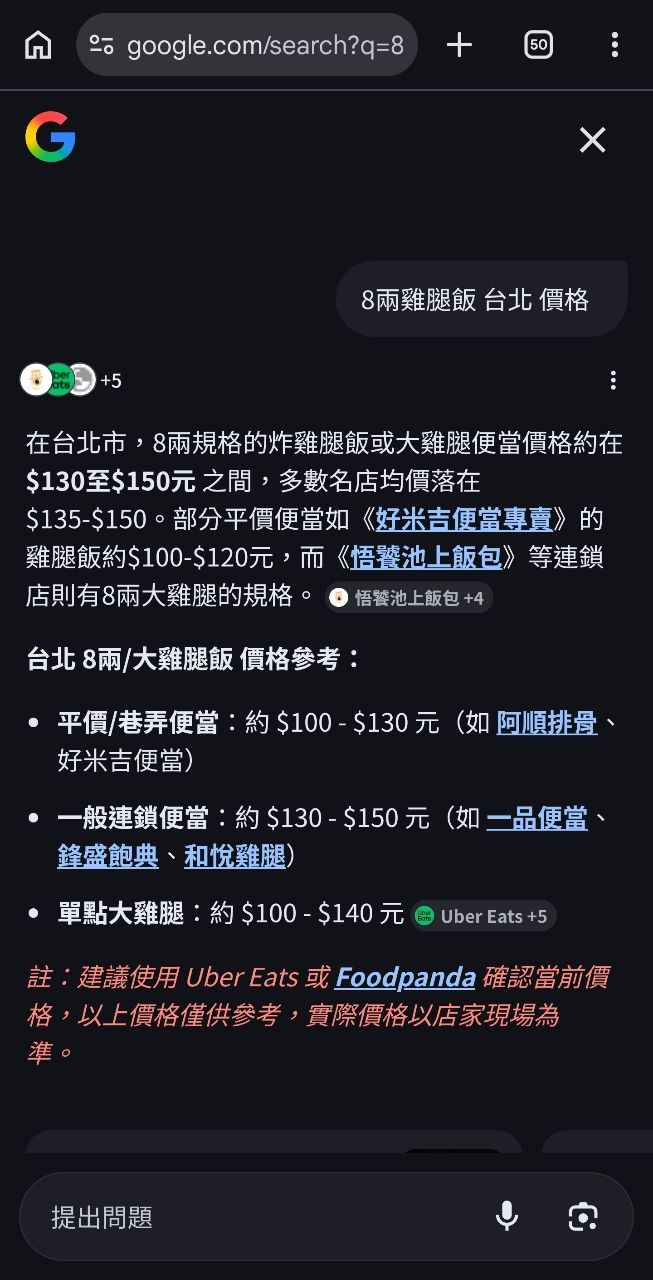Open the 和悅雞腿 link
This screenshot has height=1280, width=653.
click(x=235, y=856)
